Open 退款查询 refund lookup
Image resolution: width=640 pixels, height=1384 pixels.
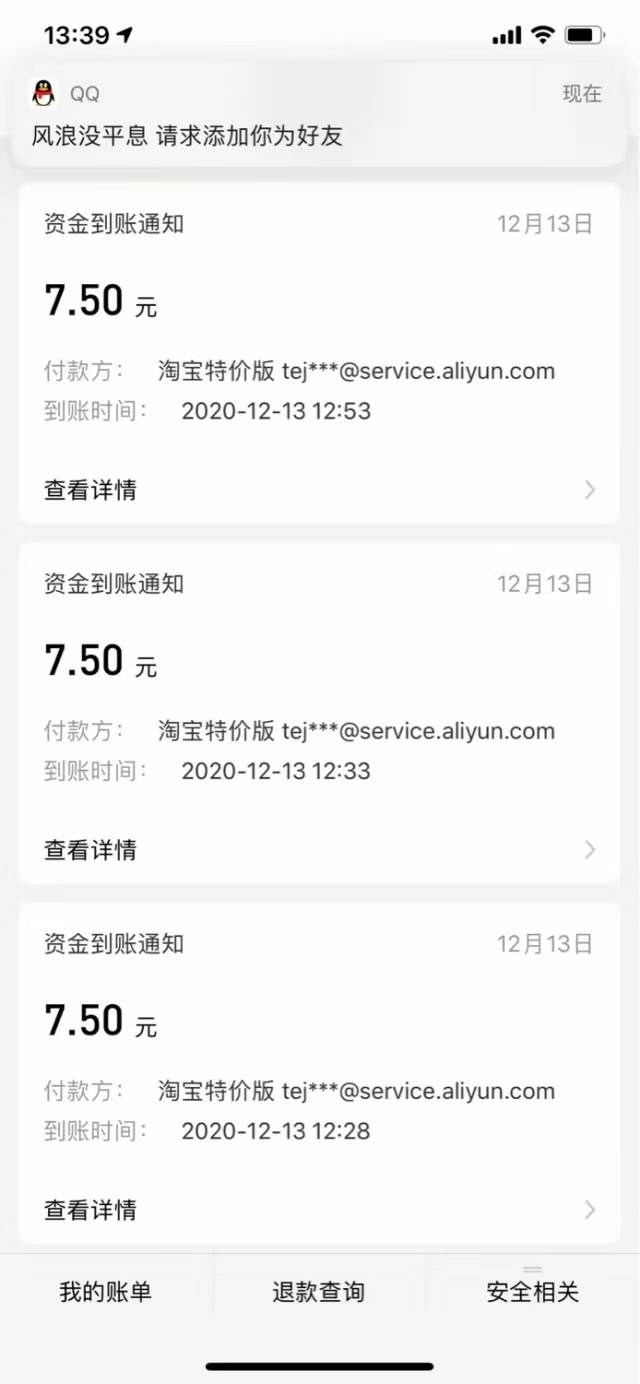coord(319,1292)
